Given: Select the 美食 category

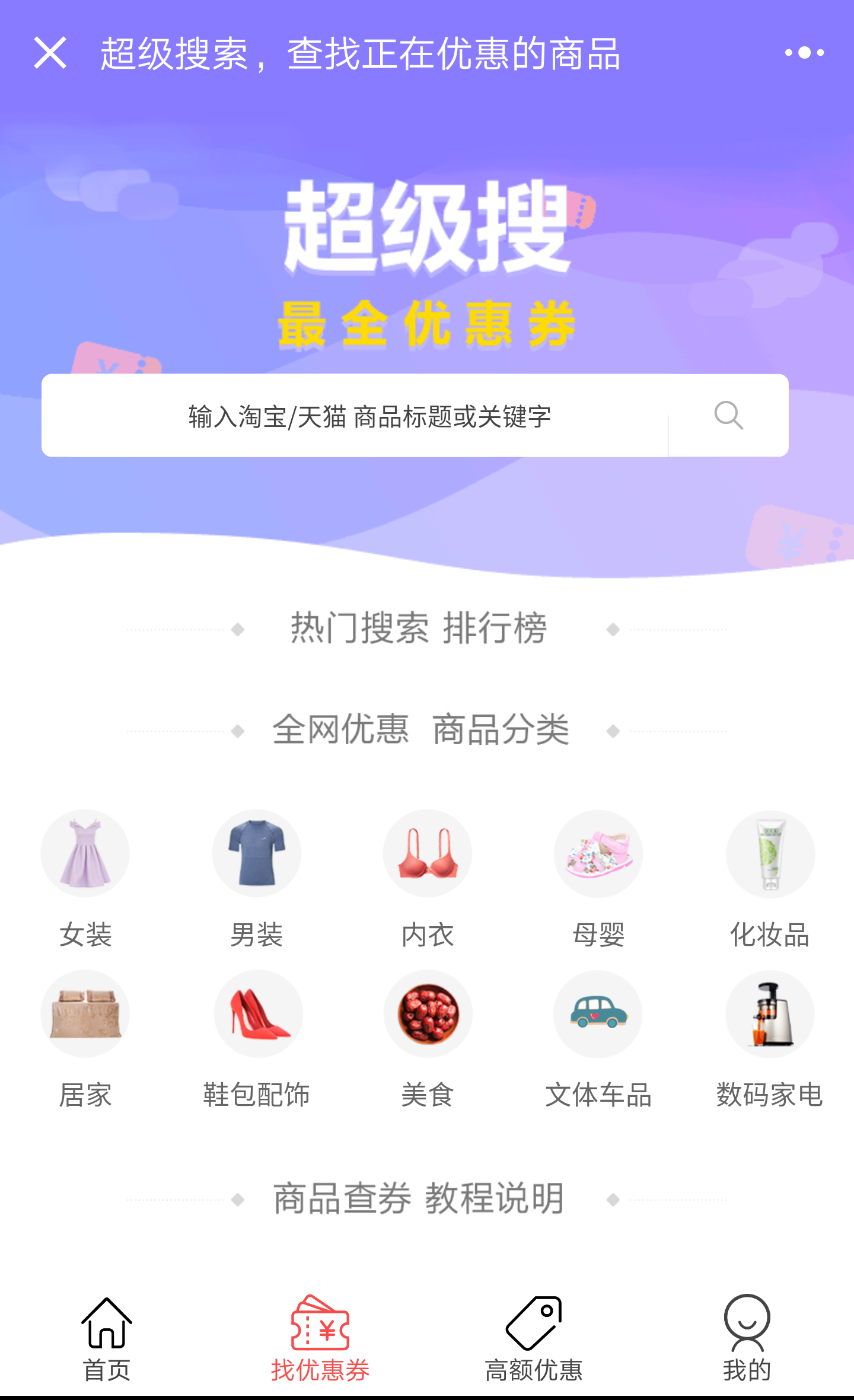Looking at the screenshot, I should tap(427, 1039).
